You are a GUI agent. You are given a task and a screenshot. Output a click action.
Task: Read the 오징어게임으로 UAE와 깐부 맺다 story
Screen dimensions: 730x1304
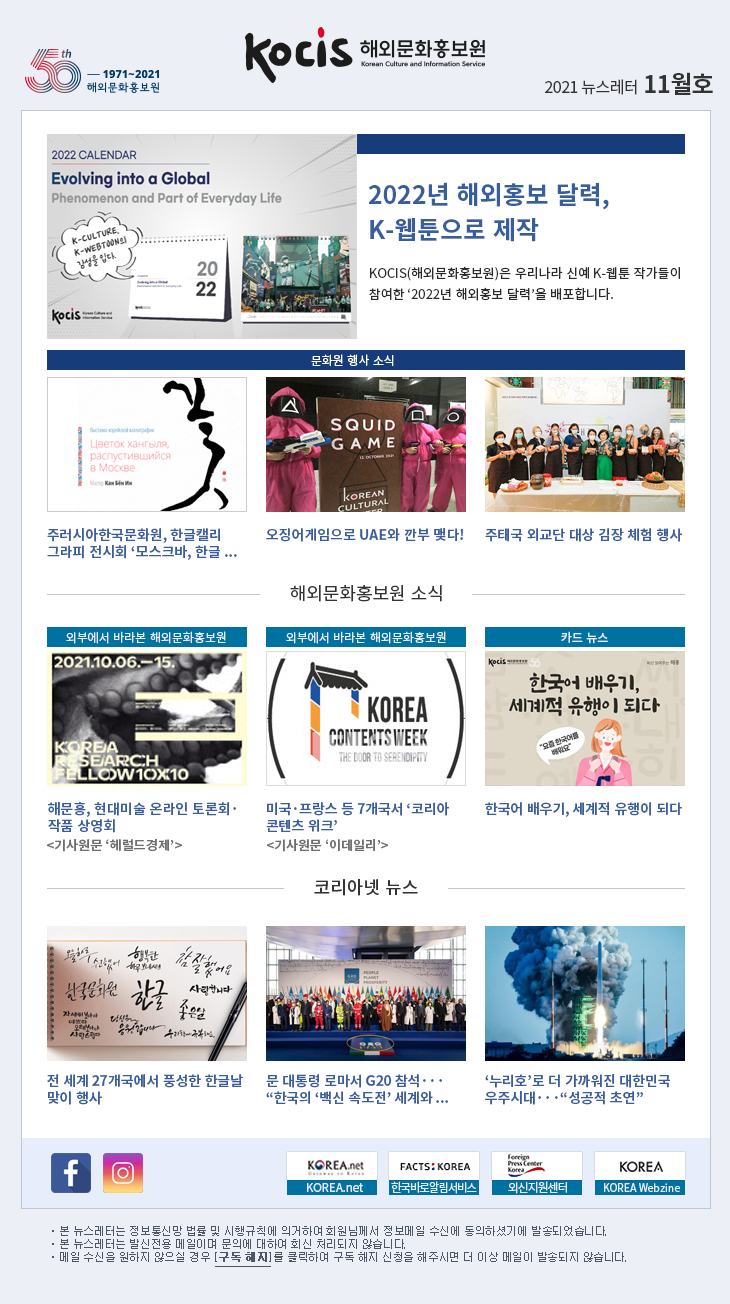pos(365,535)
